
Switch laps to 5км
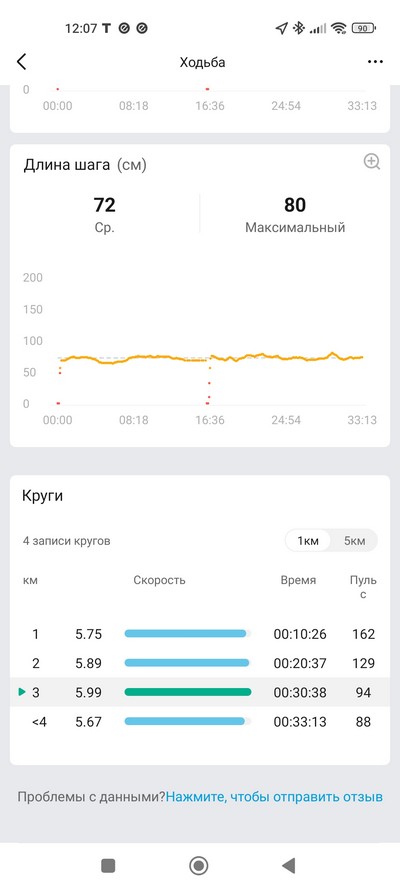[x=354, y=541]
